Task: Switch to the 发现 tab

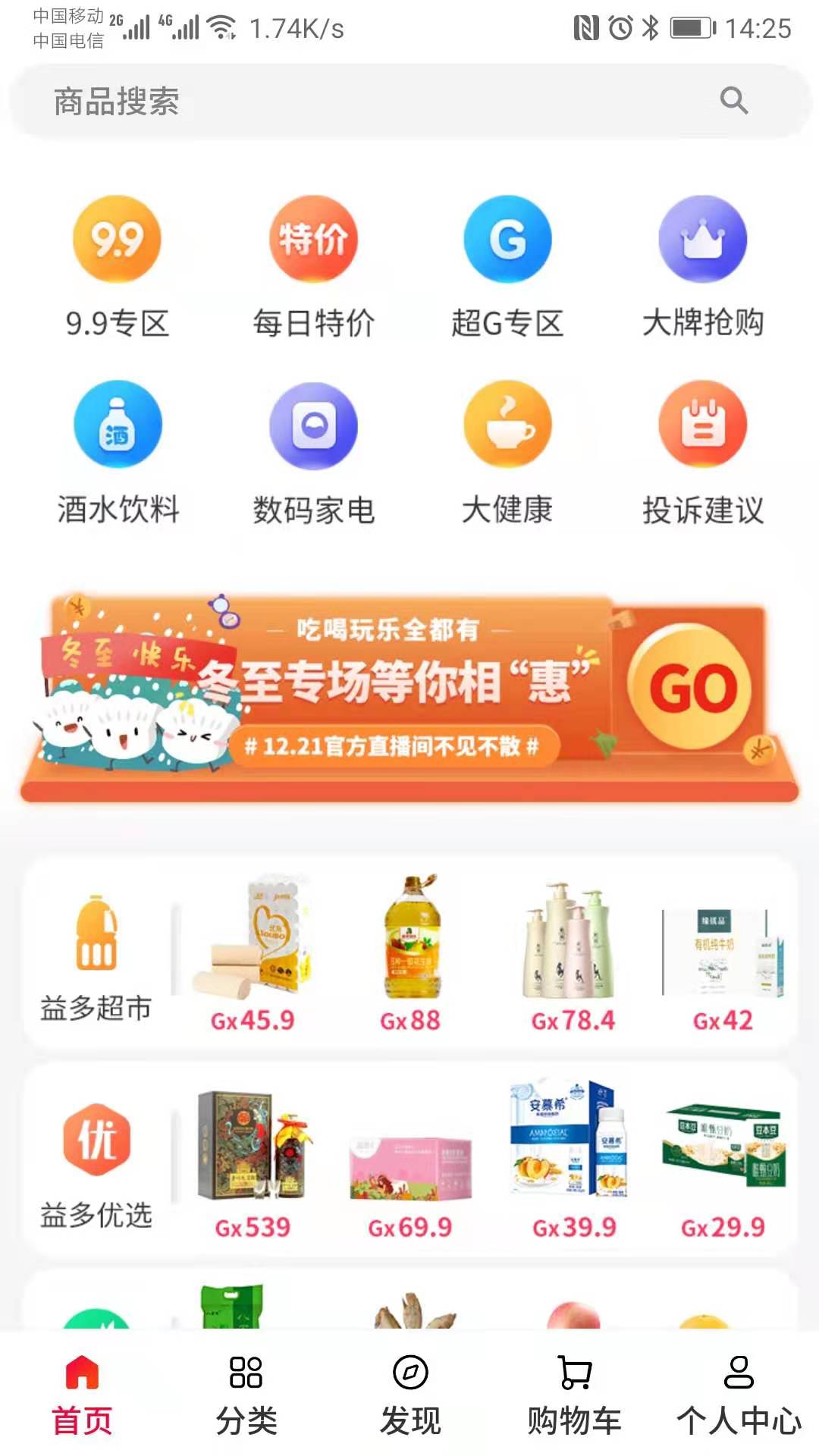Action: [410, 1395]
